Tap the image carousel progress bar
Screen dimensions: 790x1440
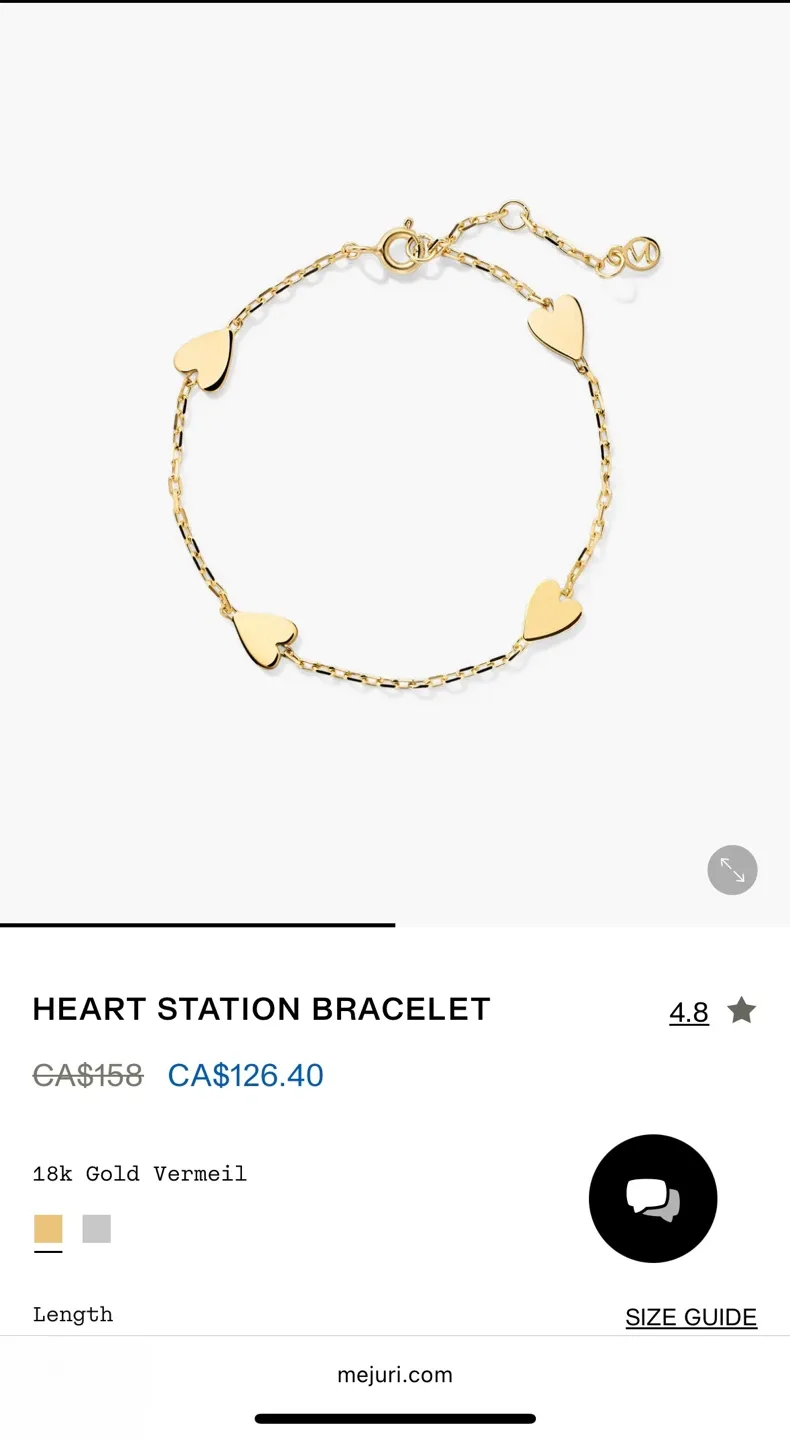point(395,926)
